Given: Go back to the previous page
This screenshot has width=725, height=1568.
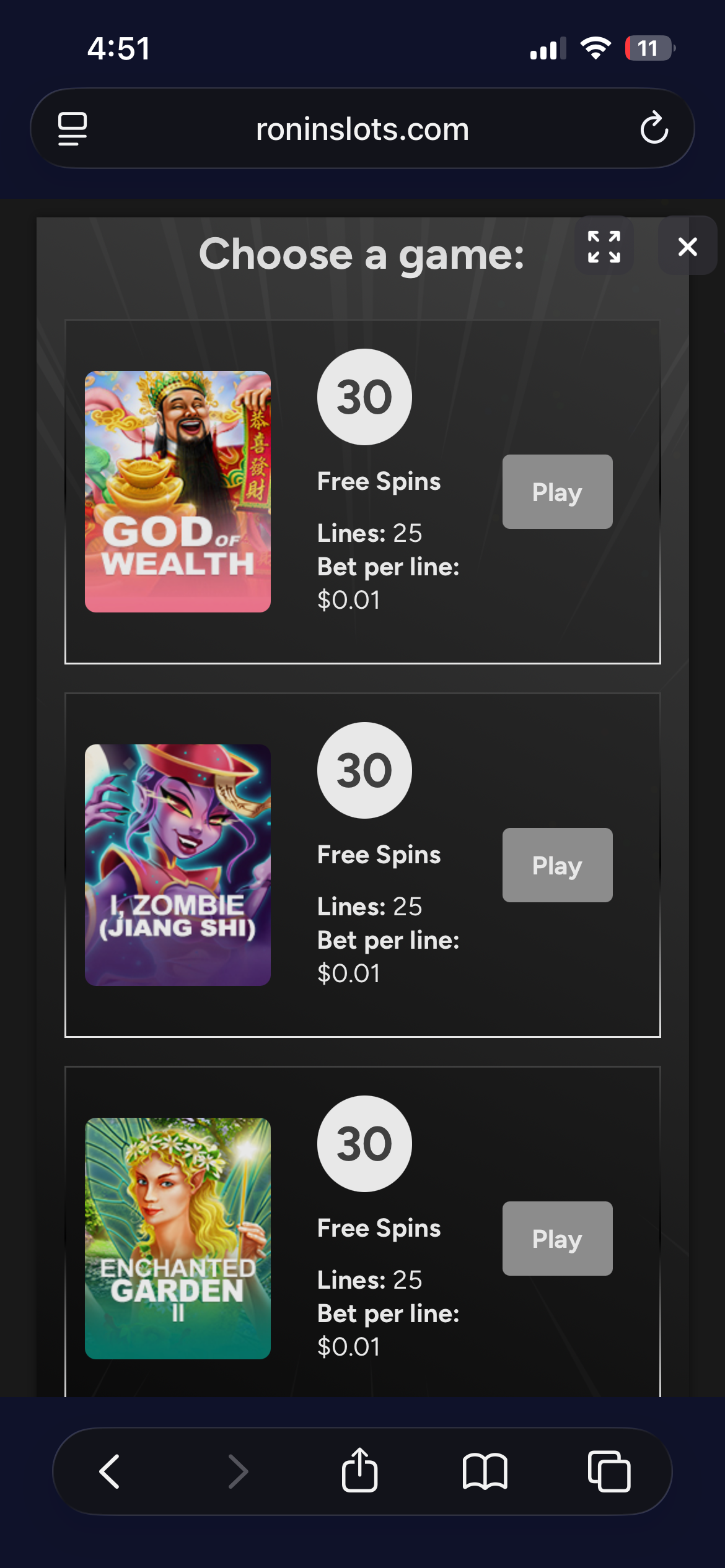Looking at the screenshot, I should click(x=110, y=1471).
